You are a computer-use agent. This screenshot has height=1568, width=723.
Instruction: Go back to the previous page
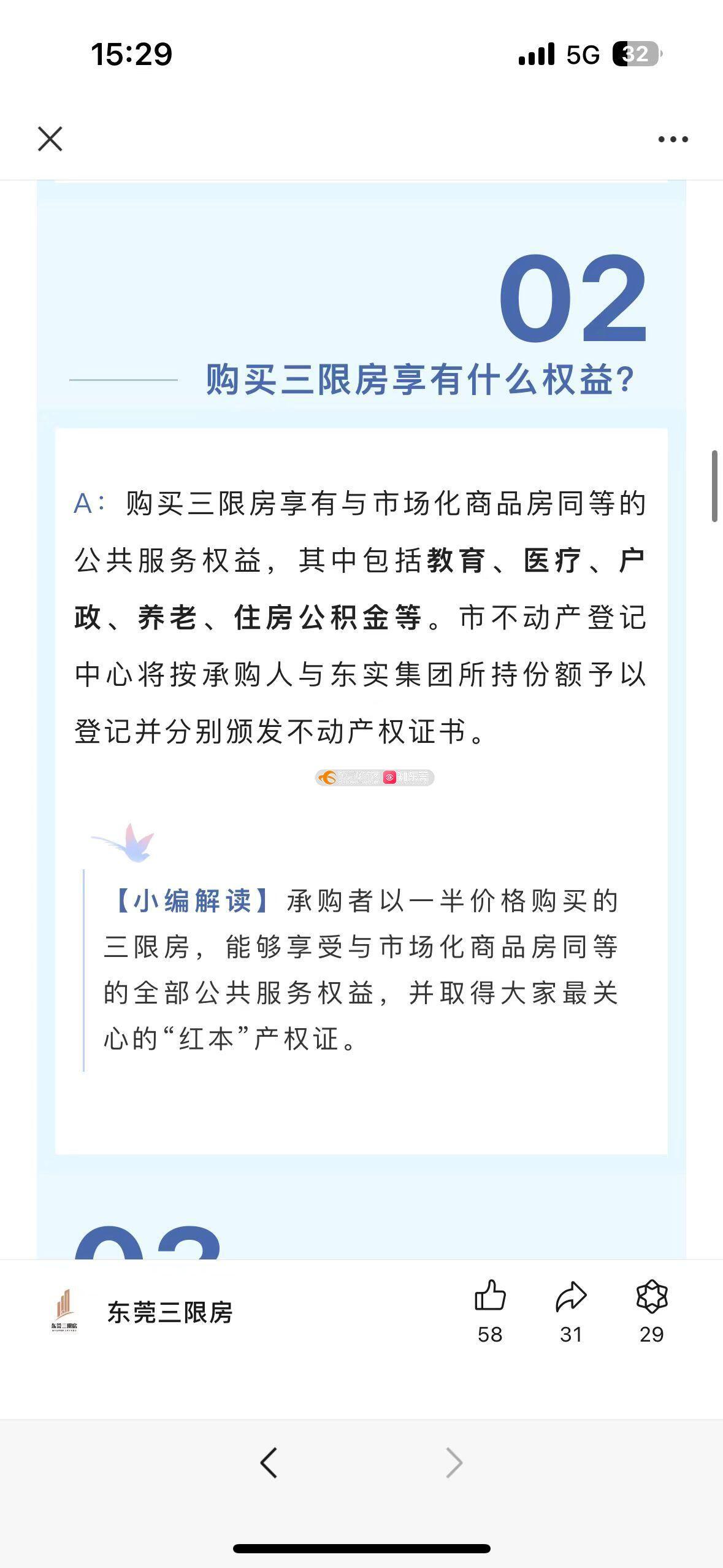pyautogui.click(x=269, y=1462)
